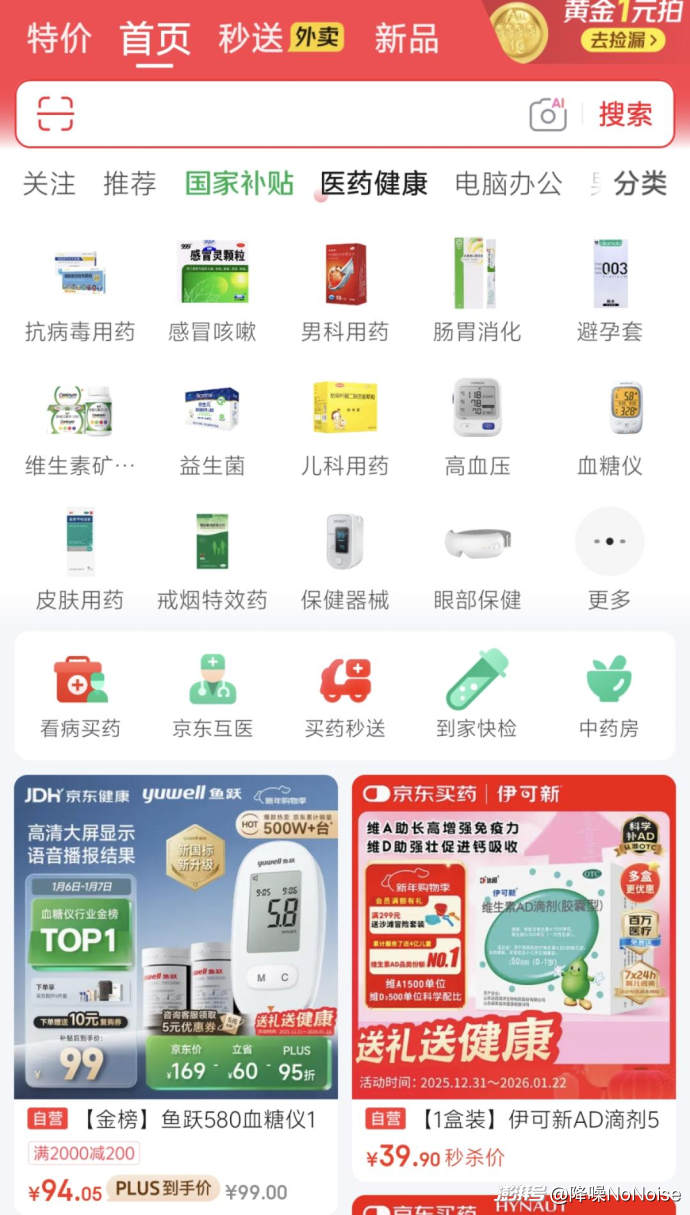This screenshot has width=690, height=1215.
Task: Open the 感冒咳嗽 category
Action: pos(212,290)
